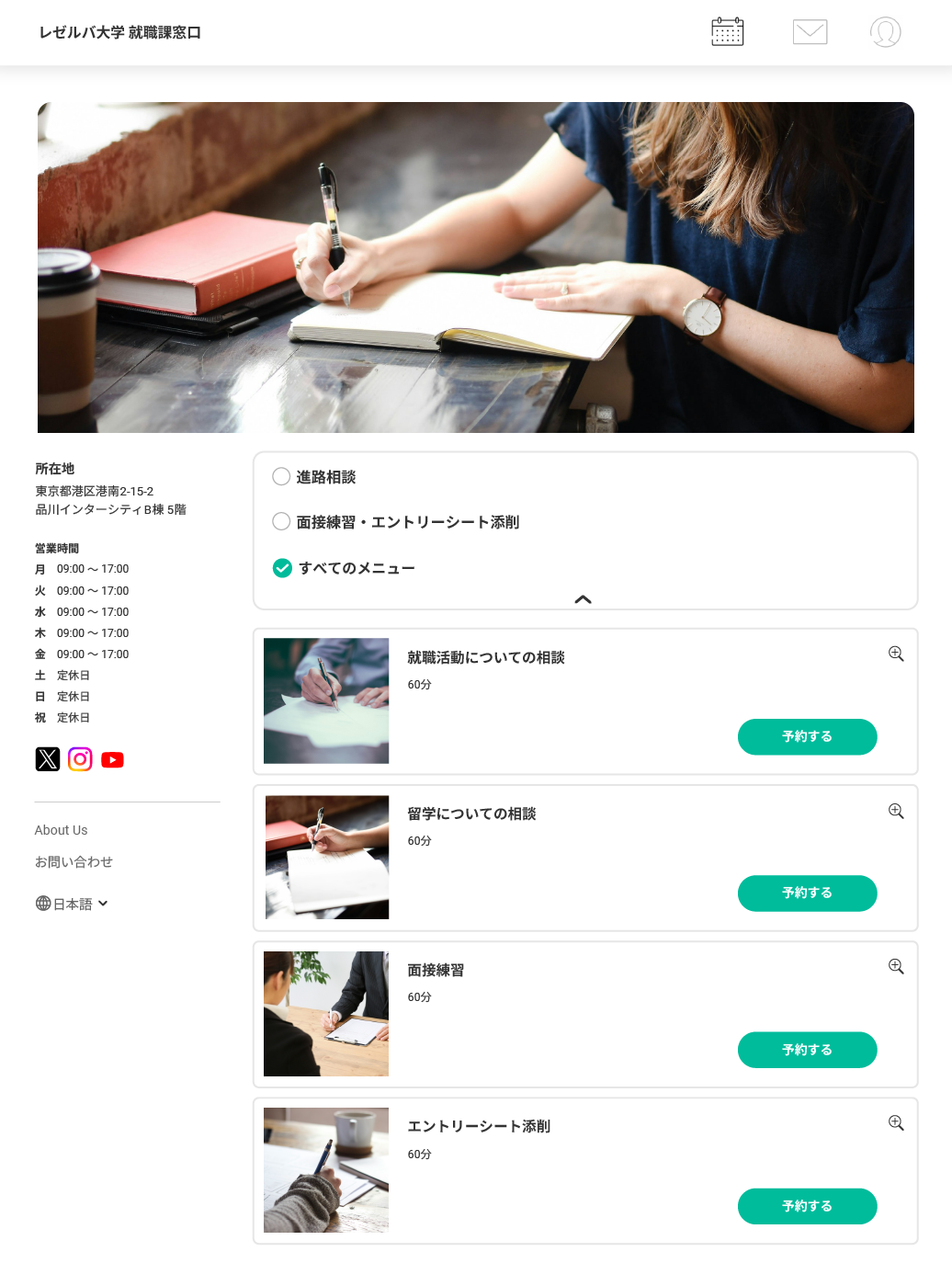Viewport: 952px width, 1263px height.
Task: Zoom into 就職活動についての相談 details
Action: [896, 654]
